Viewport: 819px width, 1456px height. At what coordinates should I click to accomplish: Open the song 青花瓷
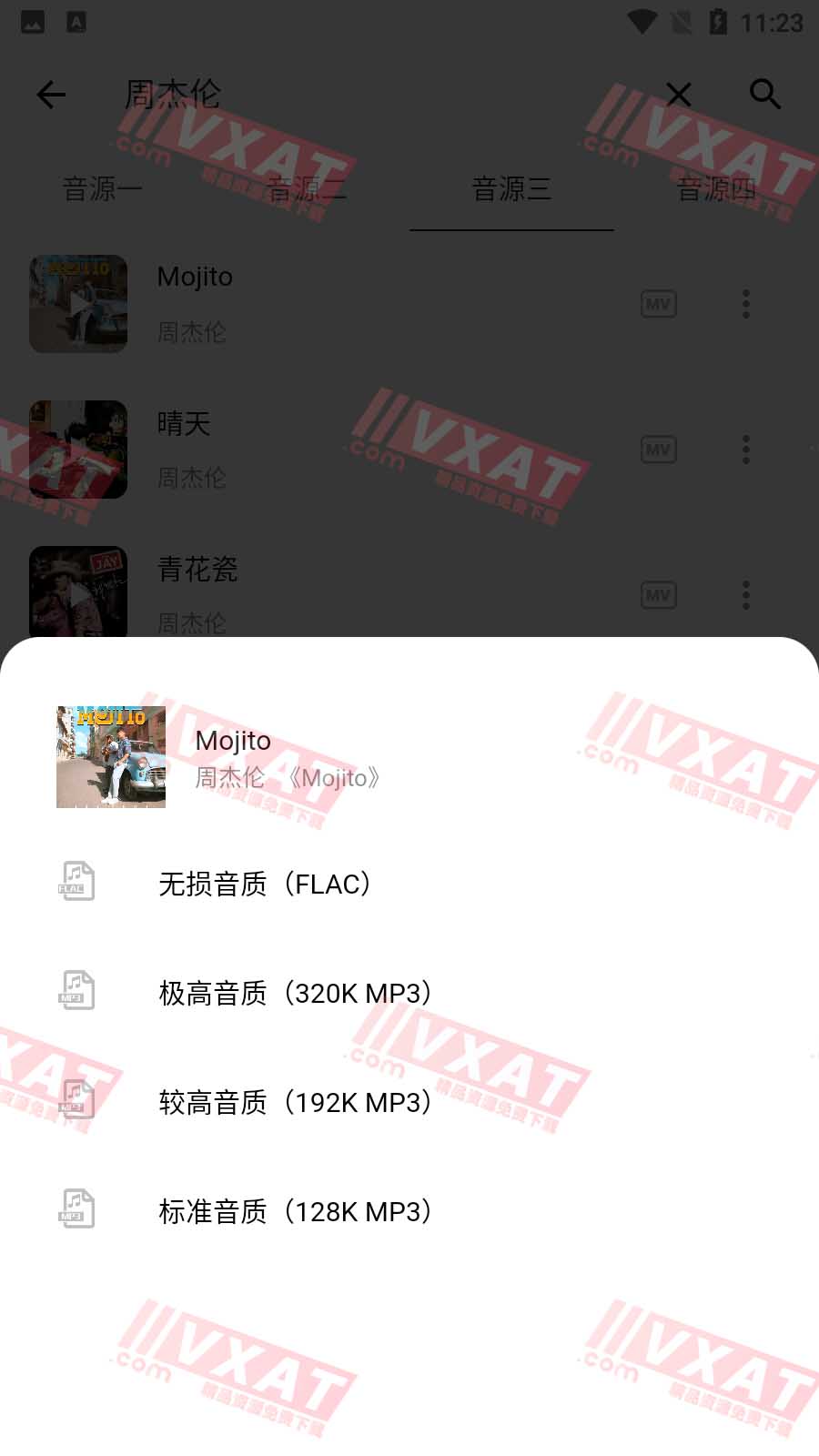click(x=197, y=571)
